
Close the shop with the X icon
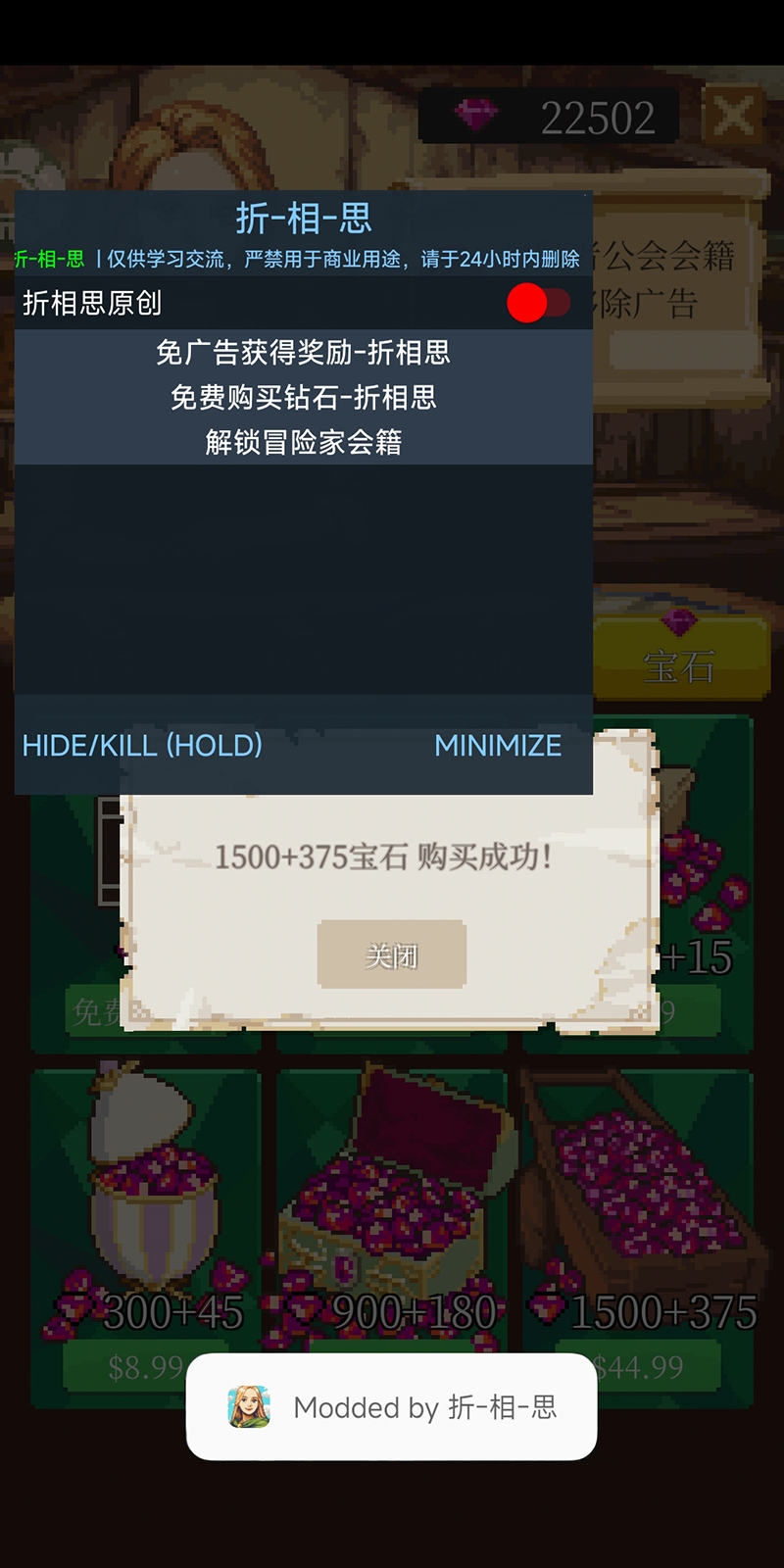(x=733, y=119)
